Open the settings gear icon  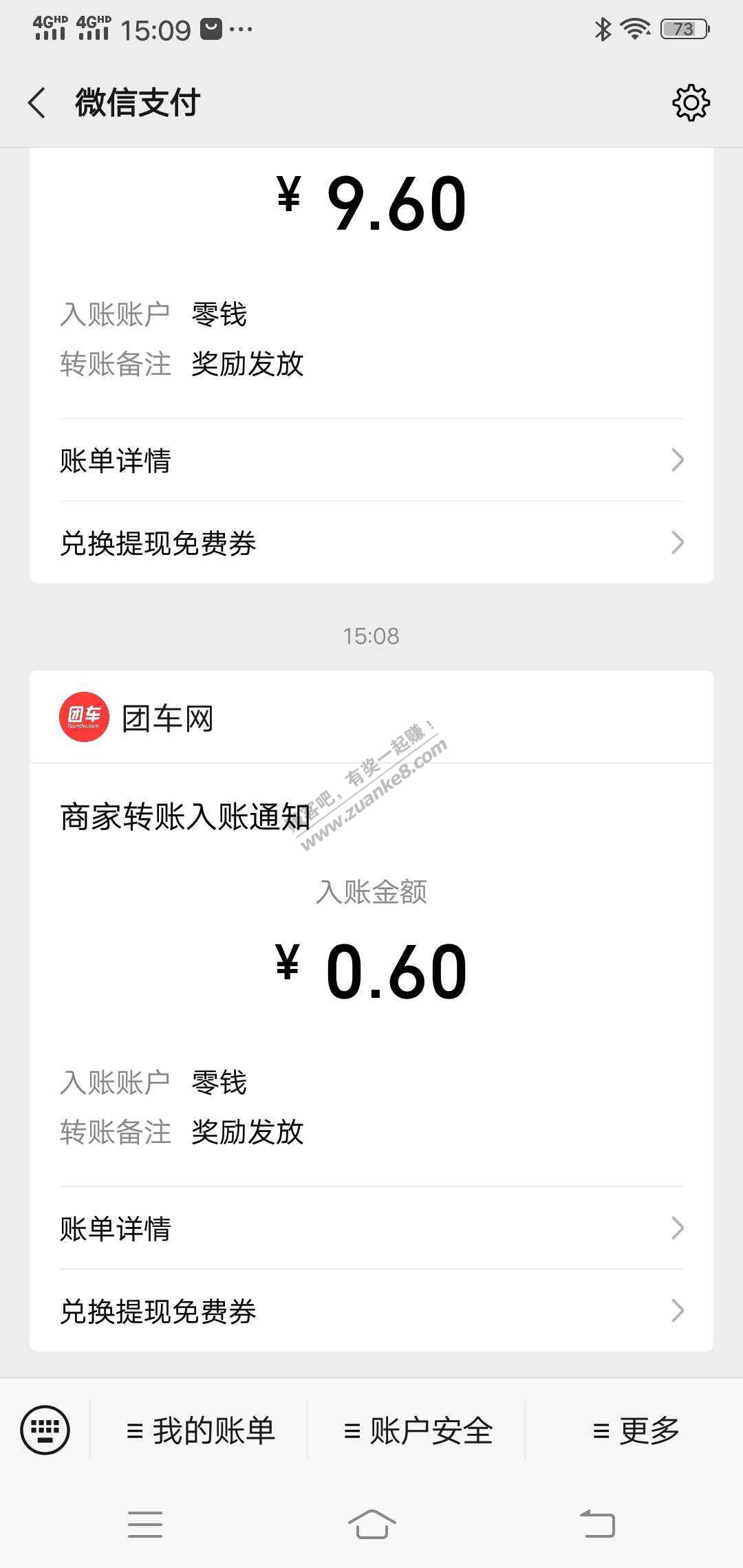[x=690, y=103]
